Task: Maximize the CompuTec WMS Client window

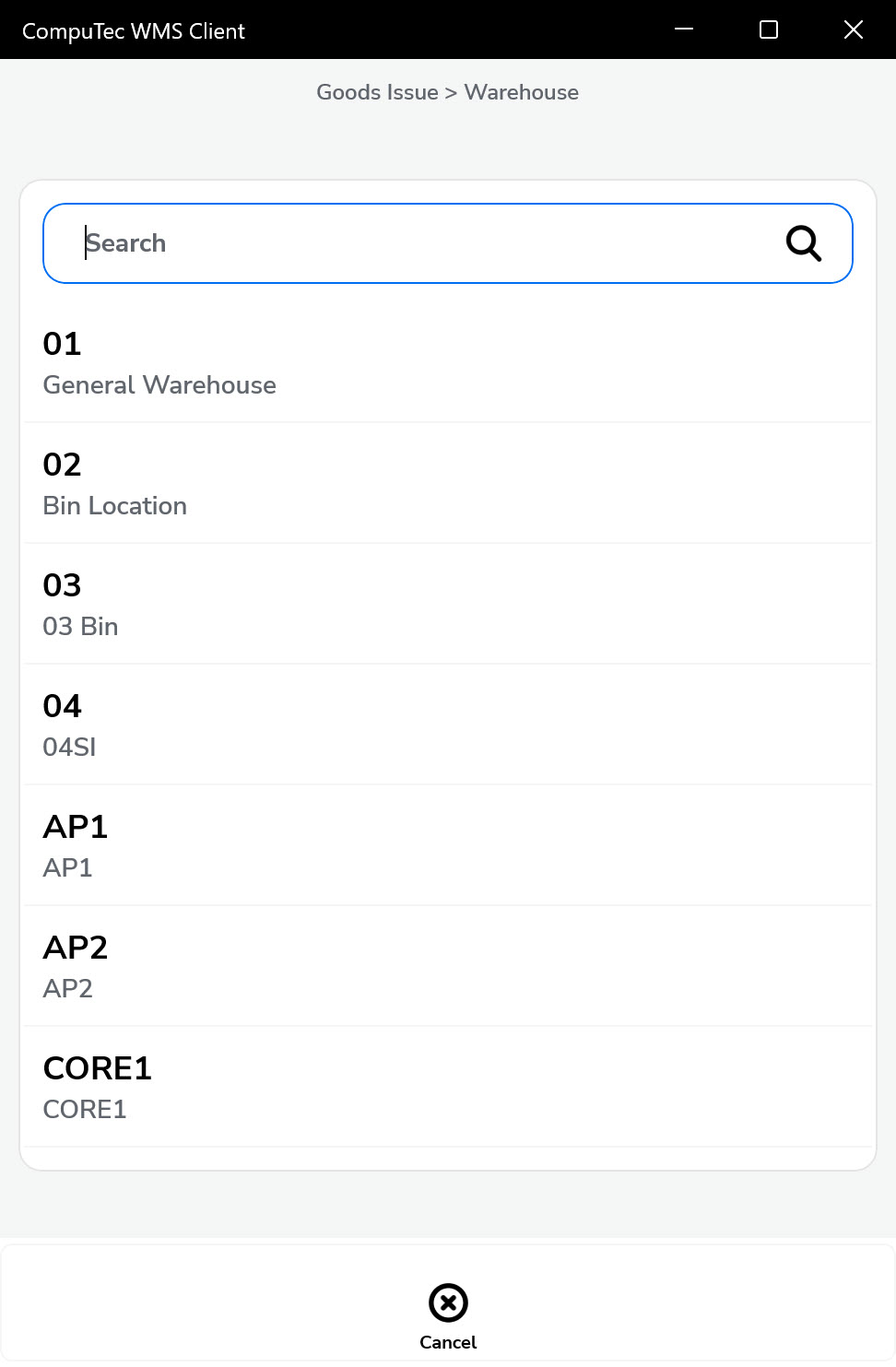Action: click(767, 29)
